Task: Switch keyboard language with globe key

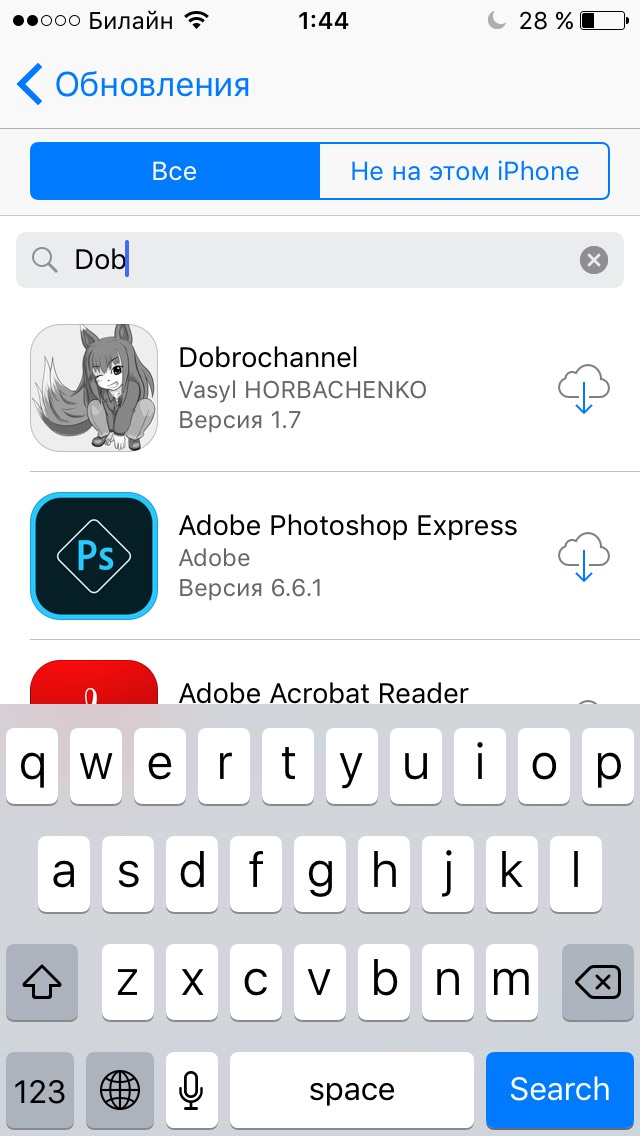Action: click(x=120, y=1089)
